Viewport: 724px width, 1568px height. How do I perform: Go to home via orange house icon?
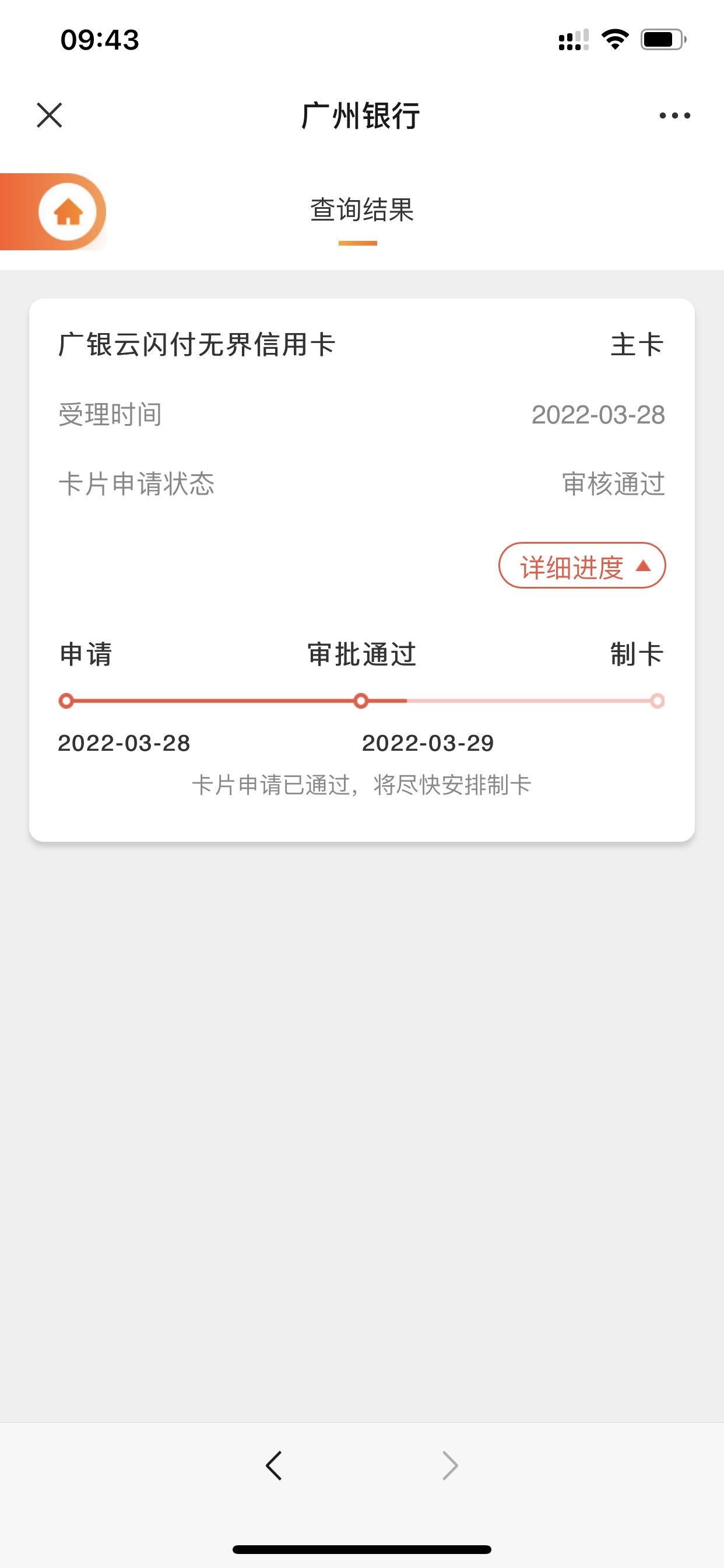pyautogui.click(x=68, y=212)
